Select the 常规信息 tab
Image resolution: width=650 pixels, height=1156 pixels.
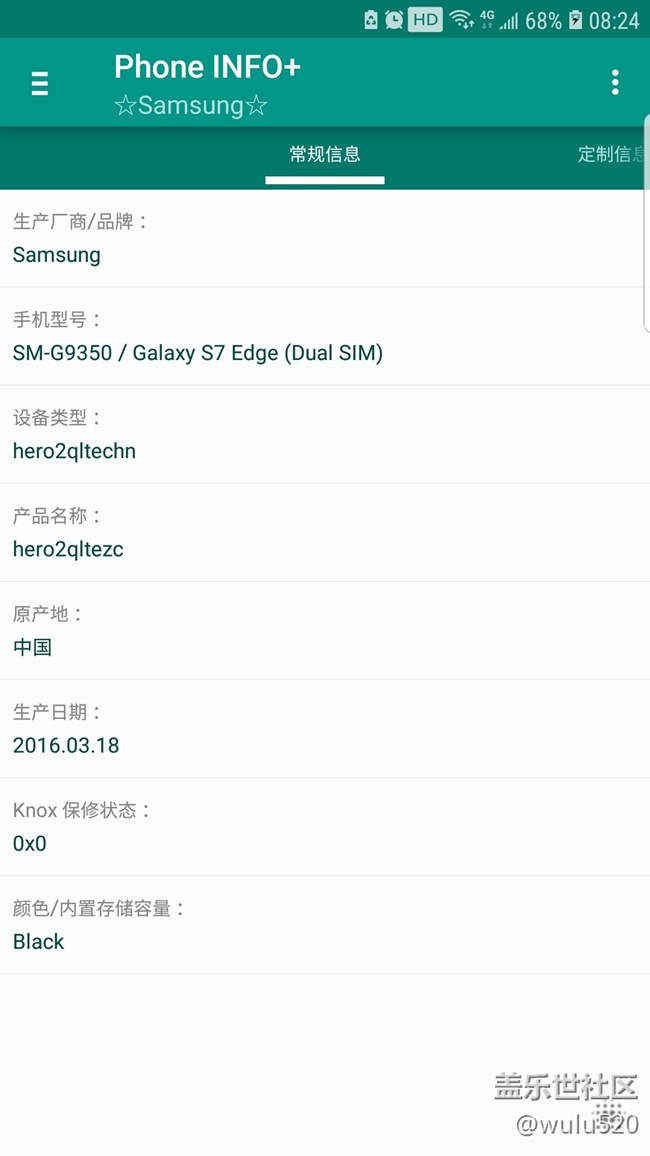(x=325, y=155)
